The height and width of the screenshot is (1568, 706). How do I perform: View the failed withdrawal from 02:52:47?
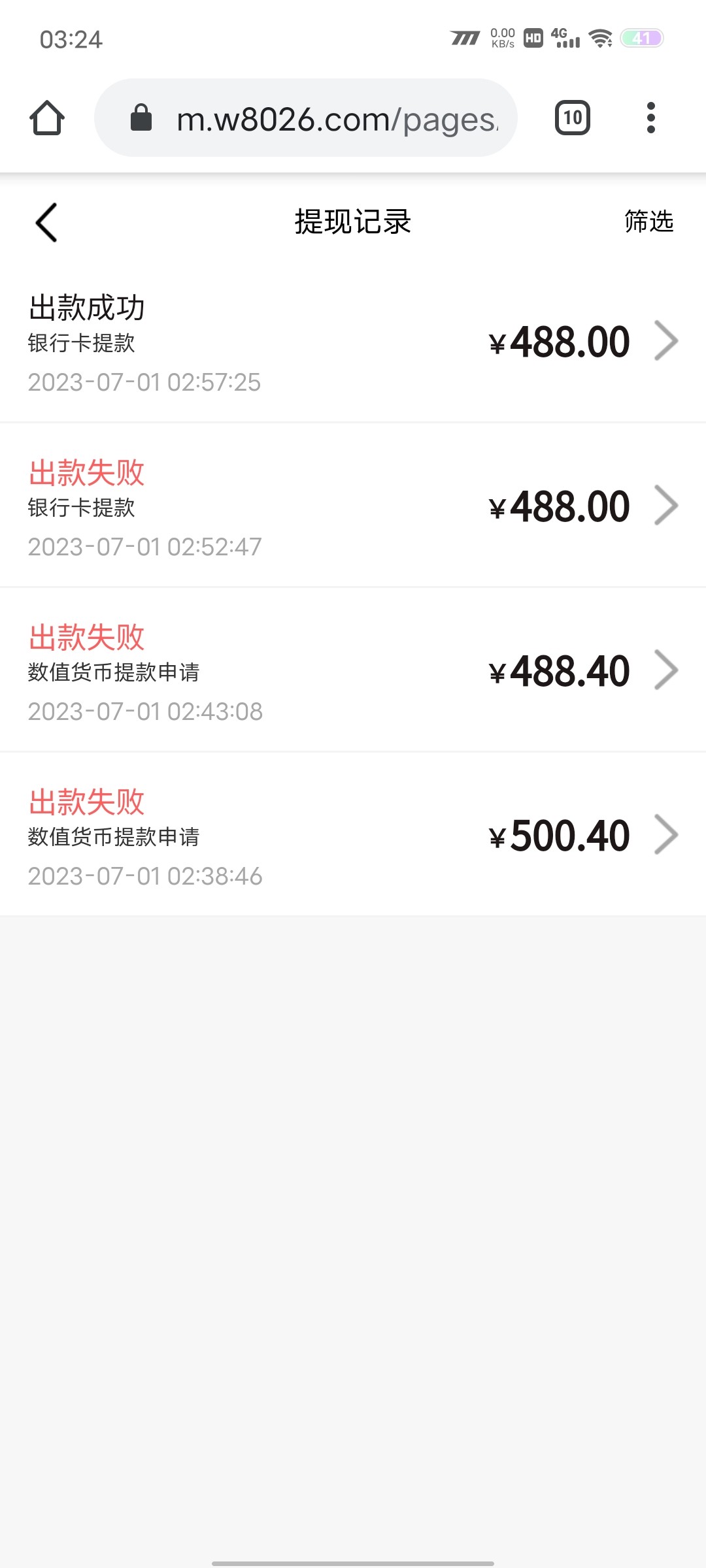[353, 506]
